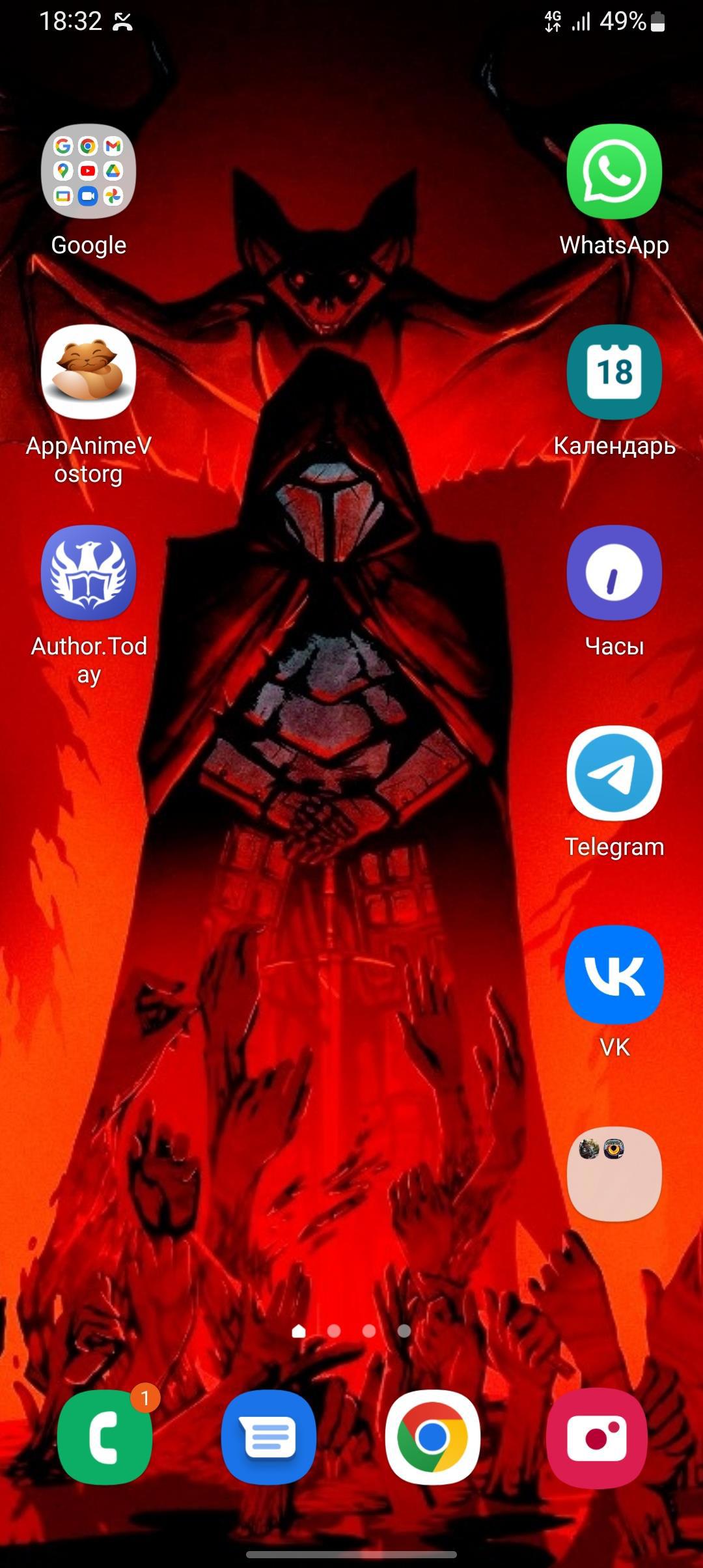Open Календарь calendar app
Screen dimensions: 703x1568
point(614,372)
